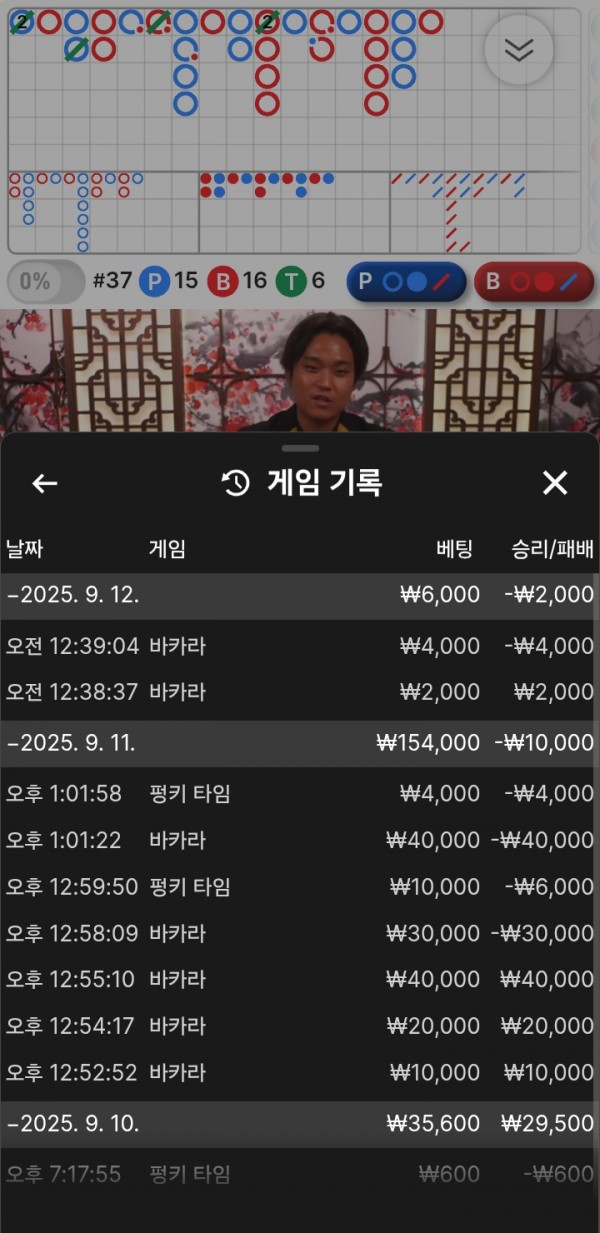The width and height of the screenshot is (600, 1233).
Task: Open the 오후 12:52:52 바카라 record
Action: tap(300, 1072)
